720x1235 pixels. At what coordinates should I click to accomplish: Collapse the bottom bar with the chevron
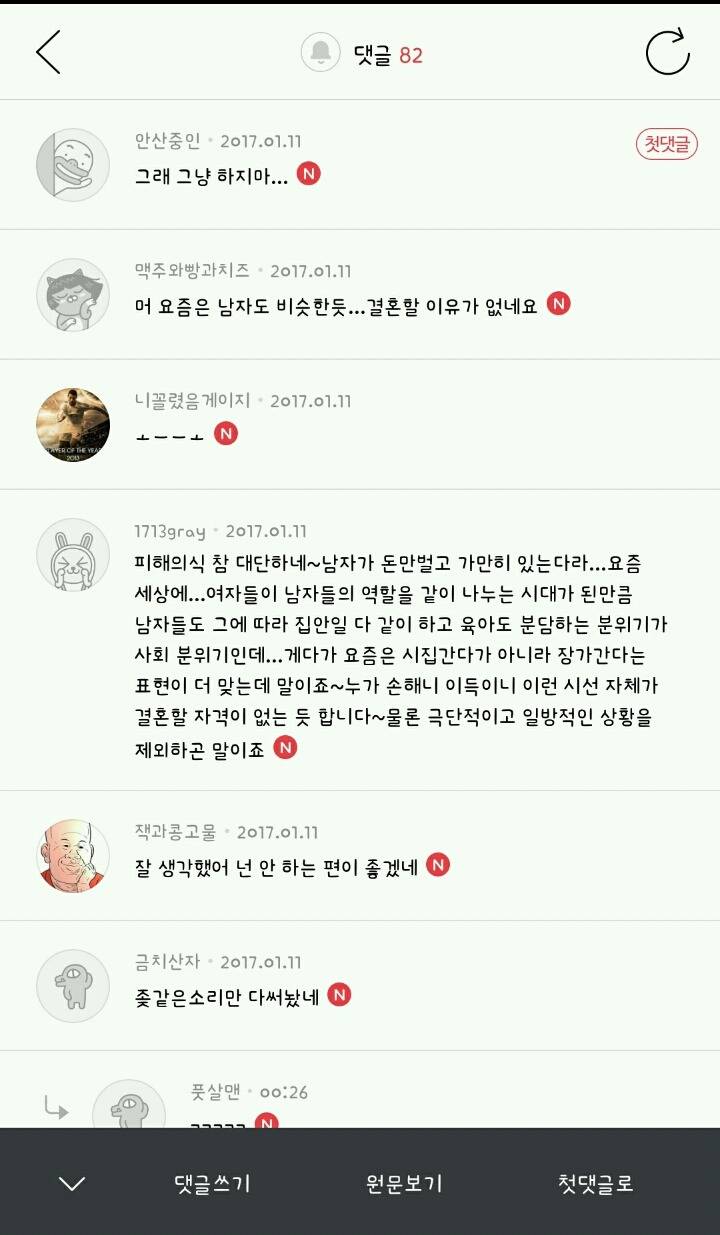pyautogui.click(x=68, y=1185)
